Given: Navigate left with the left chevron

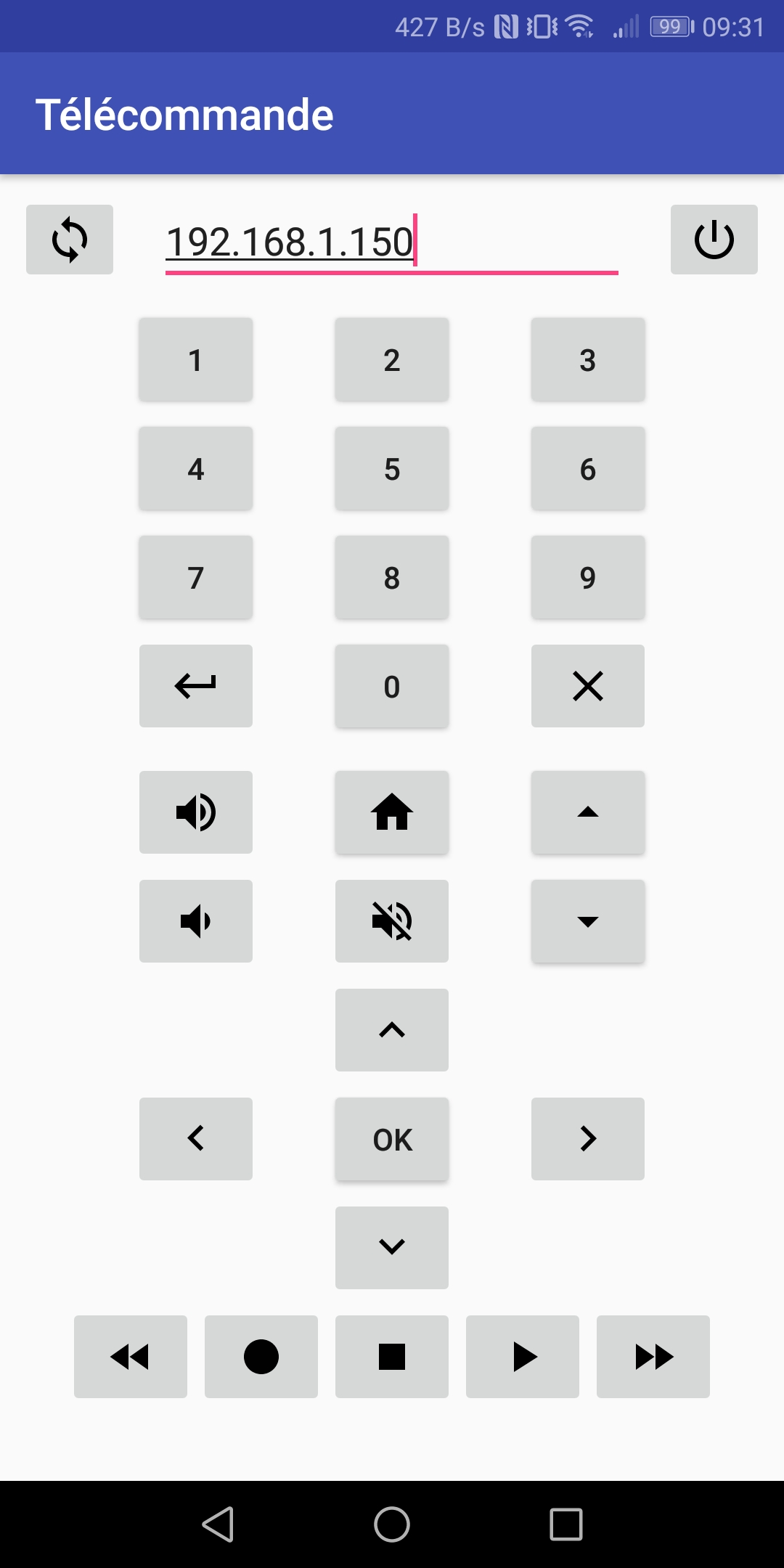Looking at the screenshot, I should pos(195,1139).
